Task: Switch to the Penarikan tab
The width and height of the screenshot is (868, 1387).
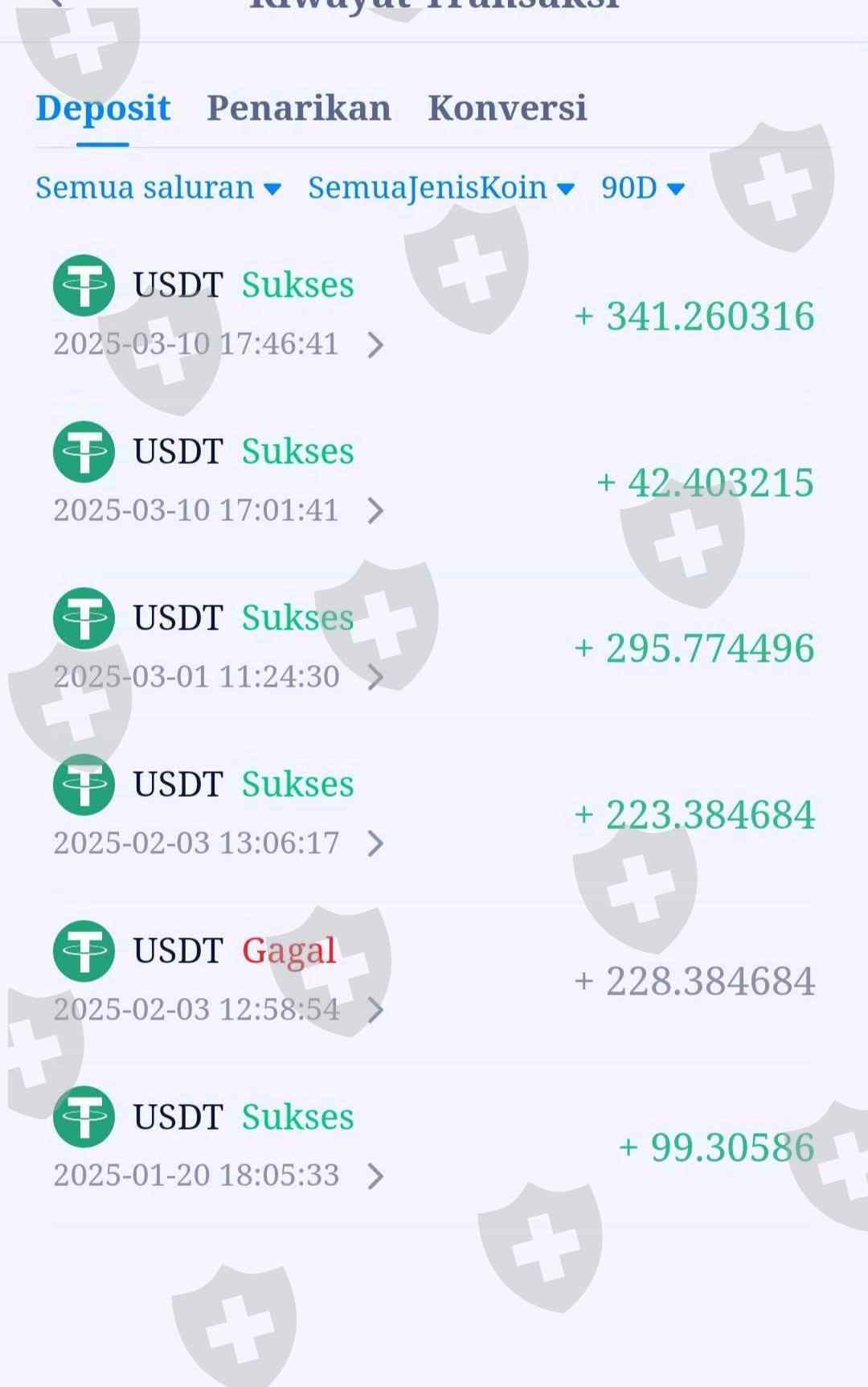Action: (x=298, y=108)
